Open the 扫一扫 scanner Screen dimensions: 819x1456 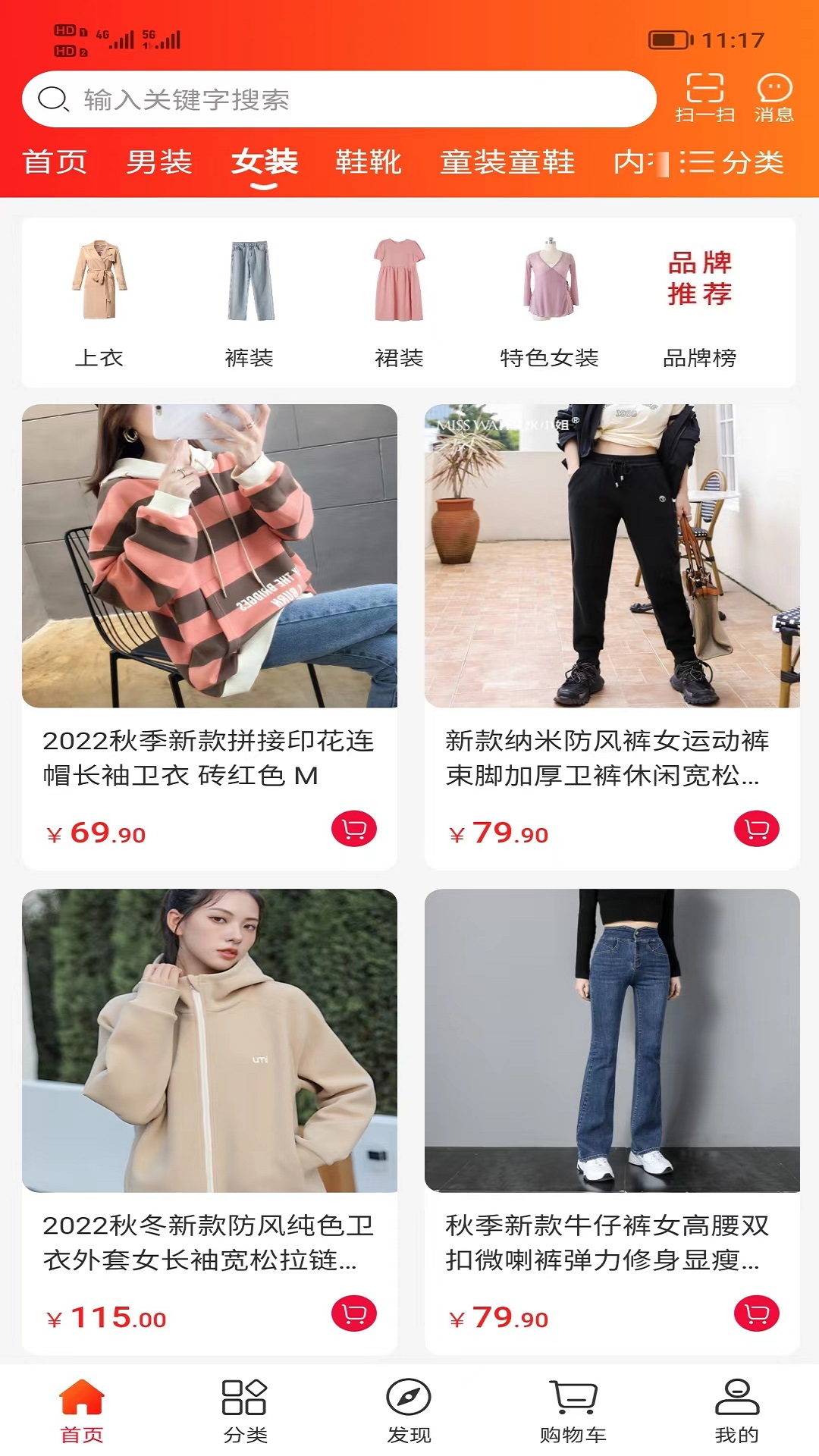705,99
